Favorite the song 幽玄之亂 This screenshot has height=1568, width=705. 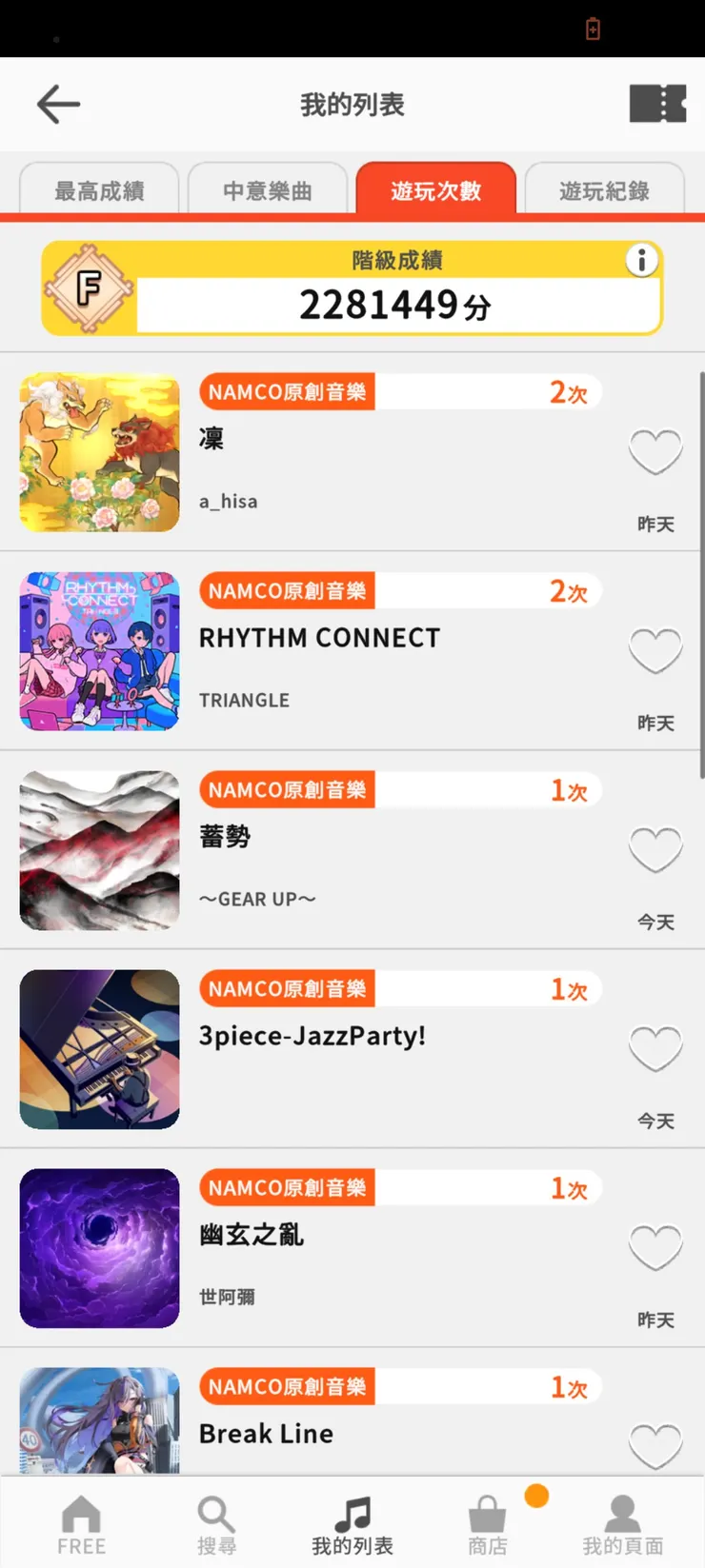[x=655, y=1248]
